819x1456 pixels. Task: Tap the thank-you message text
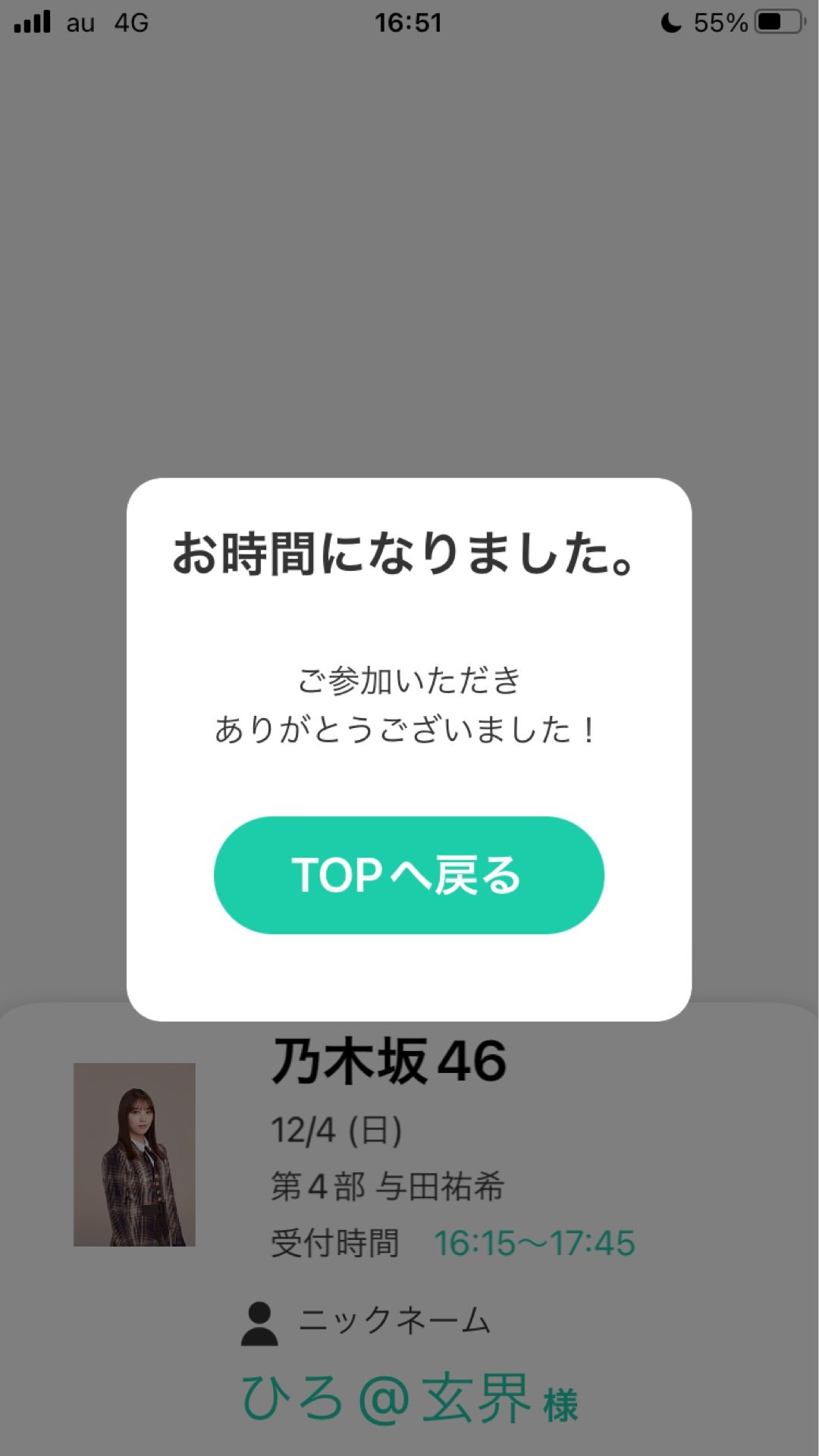coord(409,705)
